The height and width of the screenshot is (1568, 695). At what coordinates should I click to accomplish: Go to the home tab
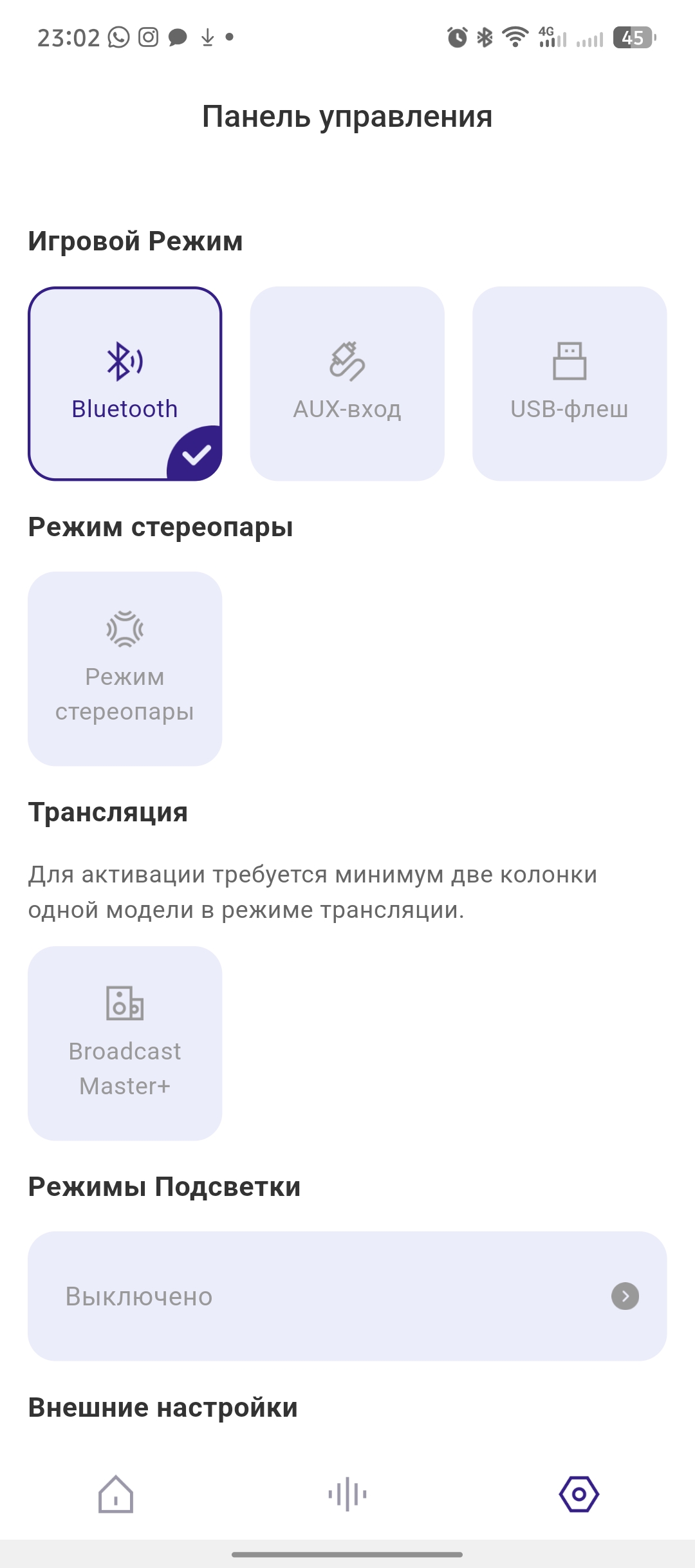click(x=116, y=1494)
